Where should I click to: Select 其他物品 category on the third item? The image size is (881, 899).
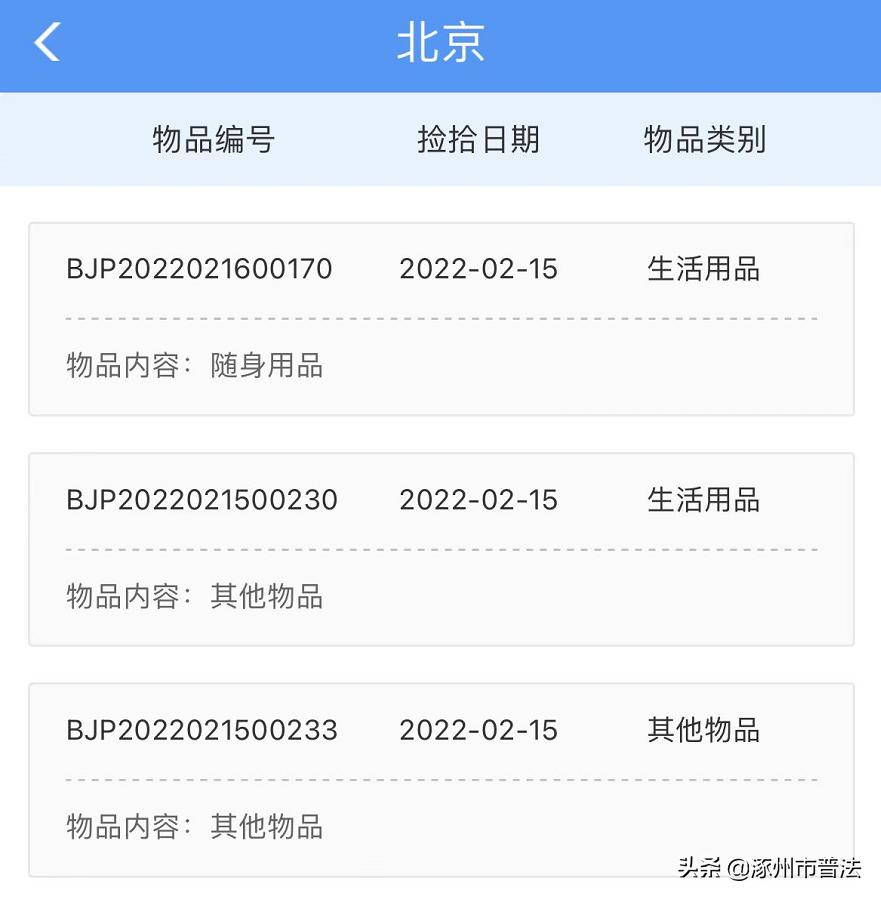[x=704, y=730]
